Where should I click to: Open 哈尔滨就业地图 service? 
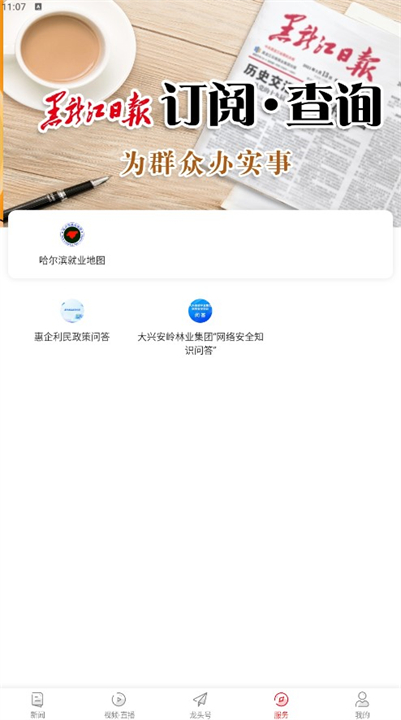[x=72, y=245]
